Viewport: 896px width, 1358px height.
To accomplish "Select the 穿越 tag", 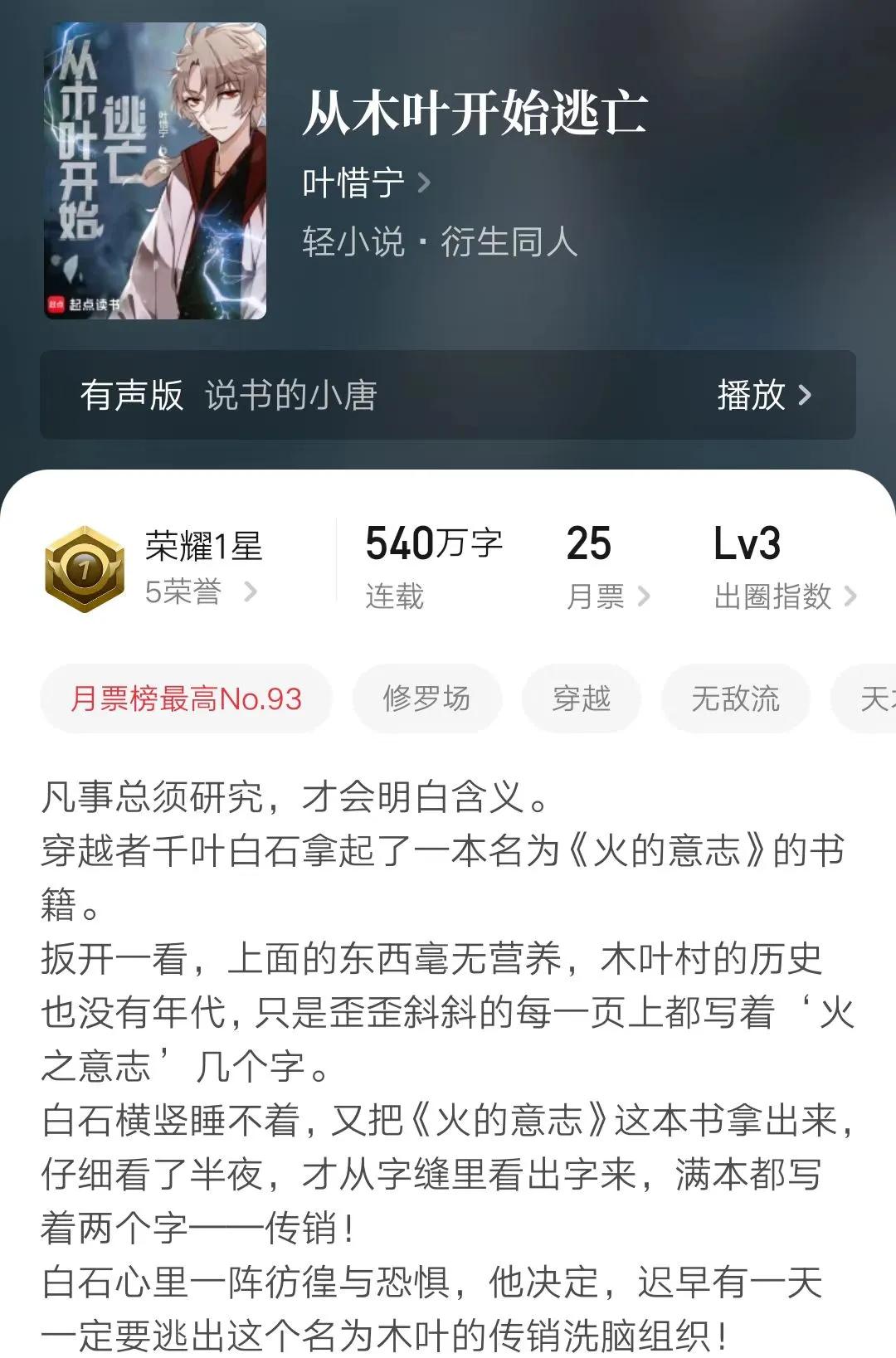I will point(581,698).
